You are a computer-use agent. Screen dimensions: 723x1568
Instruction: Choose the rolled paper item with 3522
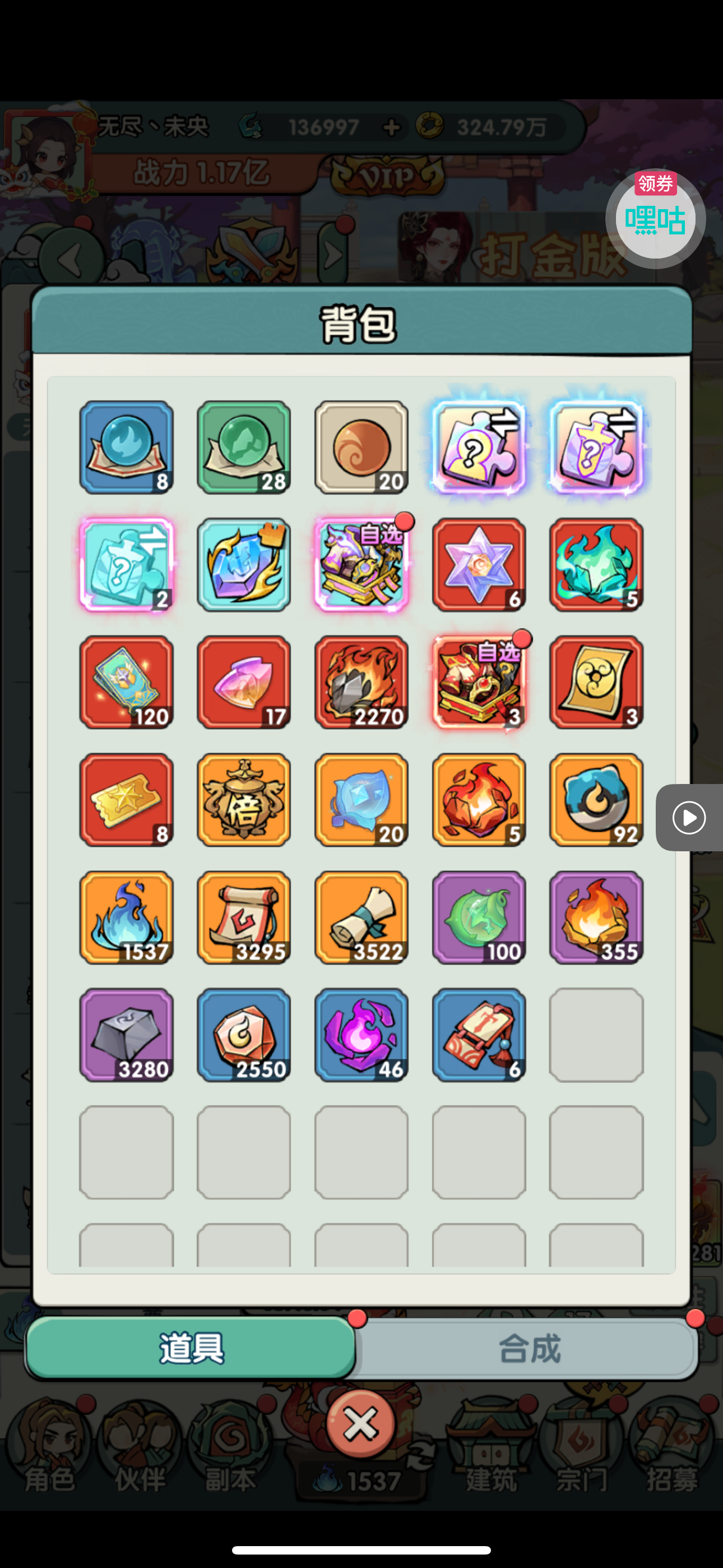pos(361,917)
